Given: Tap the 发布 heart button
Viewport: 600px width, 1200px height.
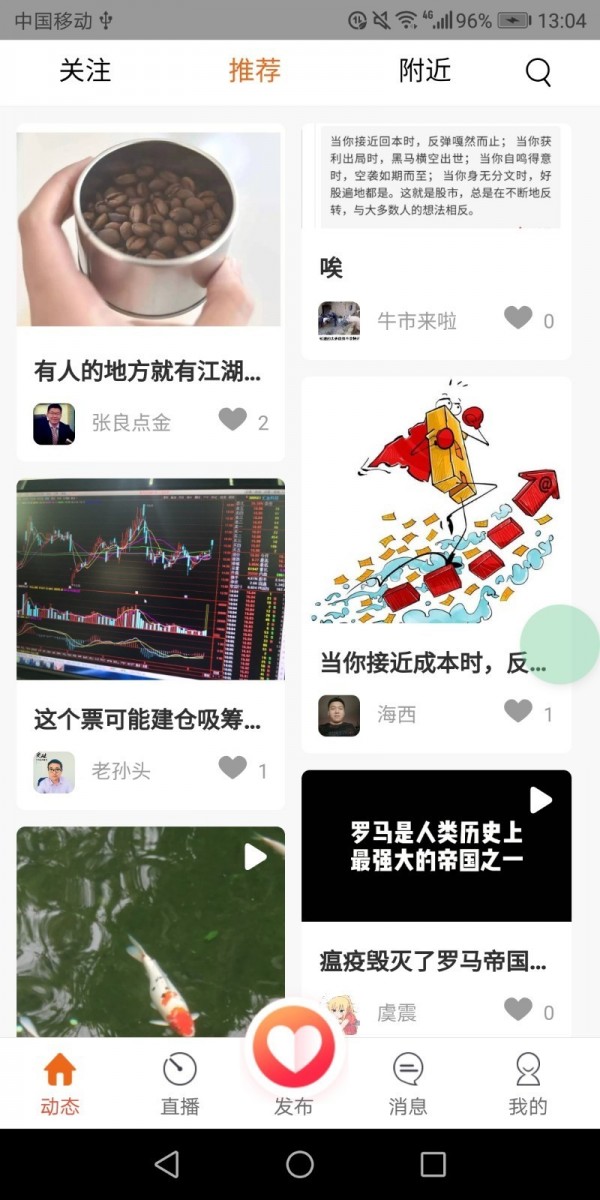Looking at the screenshot, I should (294, 1048).
